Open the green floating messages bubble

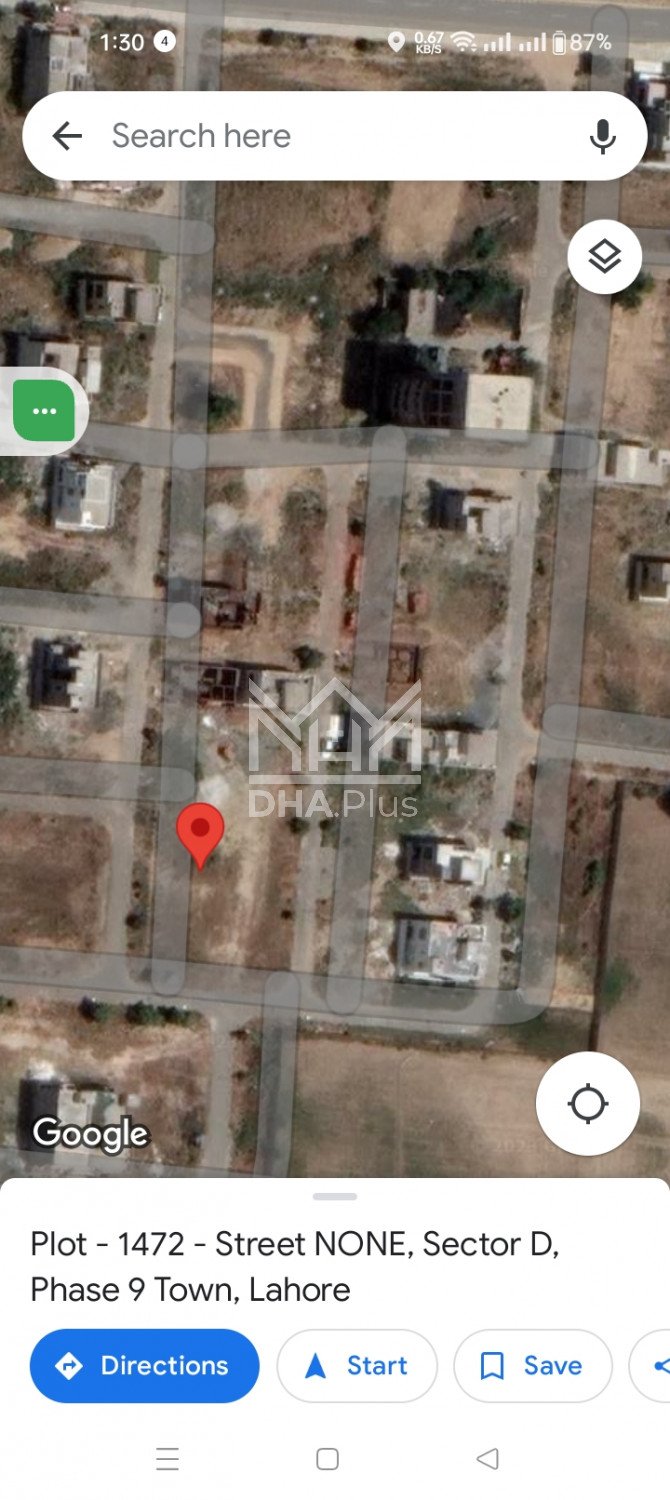pos(44,411)
